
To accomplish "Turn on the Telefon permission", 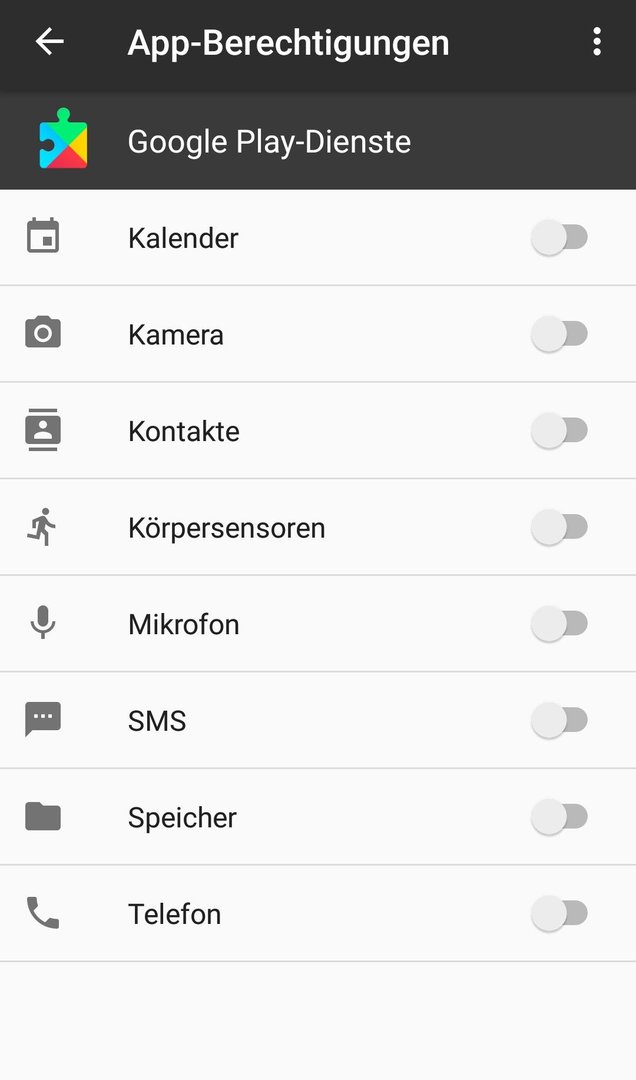I will (560, 913).
